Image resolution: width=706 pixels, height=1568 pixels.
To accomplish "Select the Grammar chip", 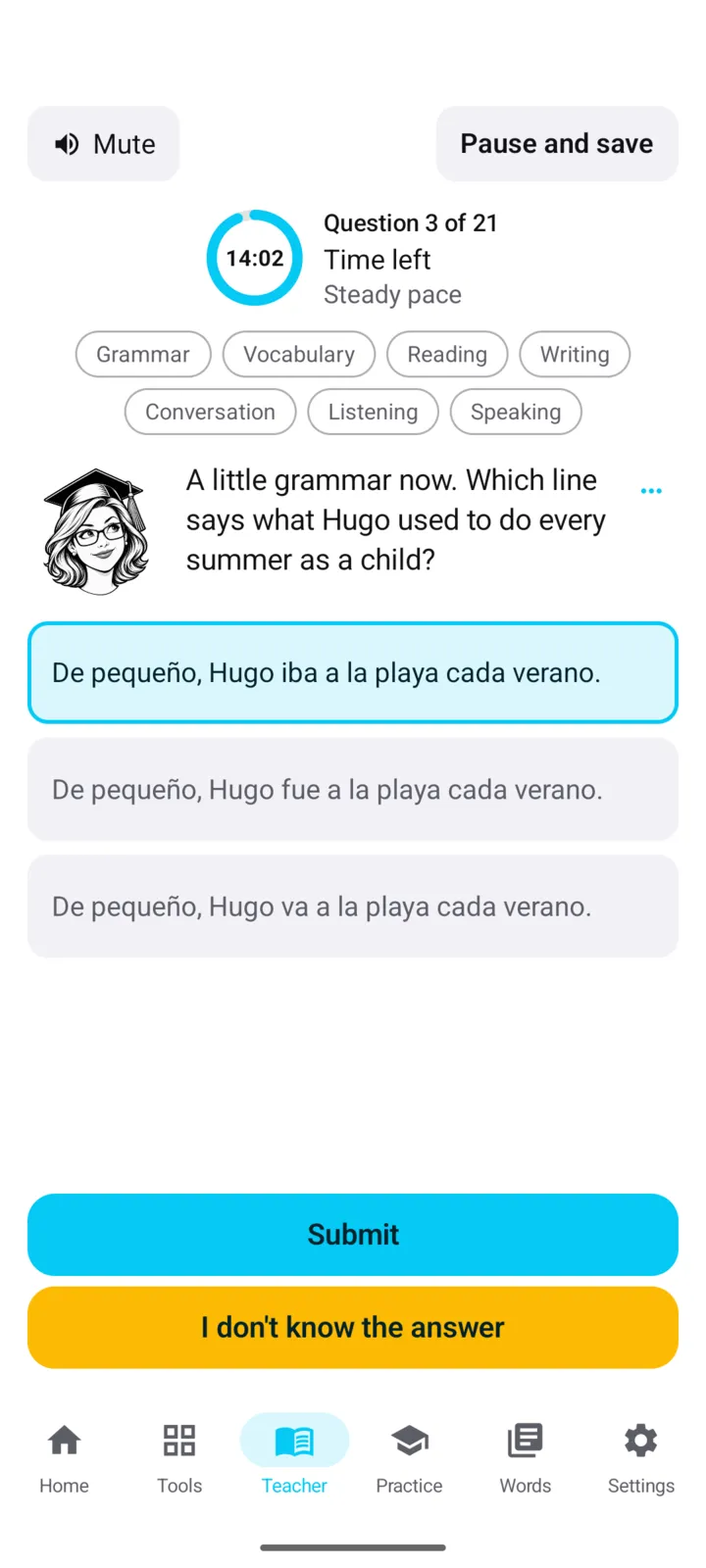I will click(x=143, y=354).
